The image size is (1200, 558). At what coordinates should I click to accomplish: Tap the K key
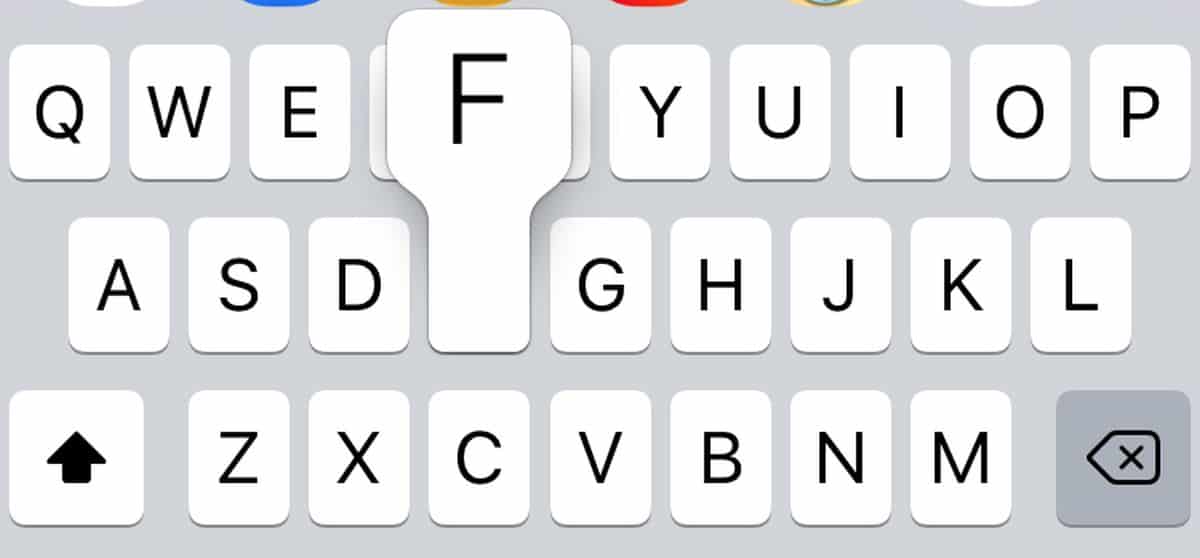pyautogui.click(x=960, y=285)
